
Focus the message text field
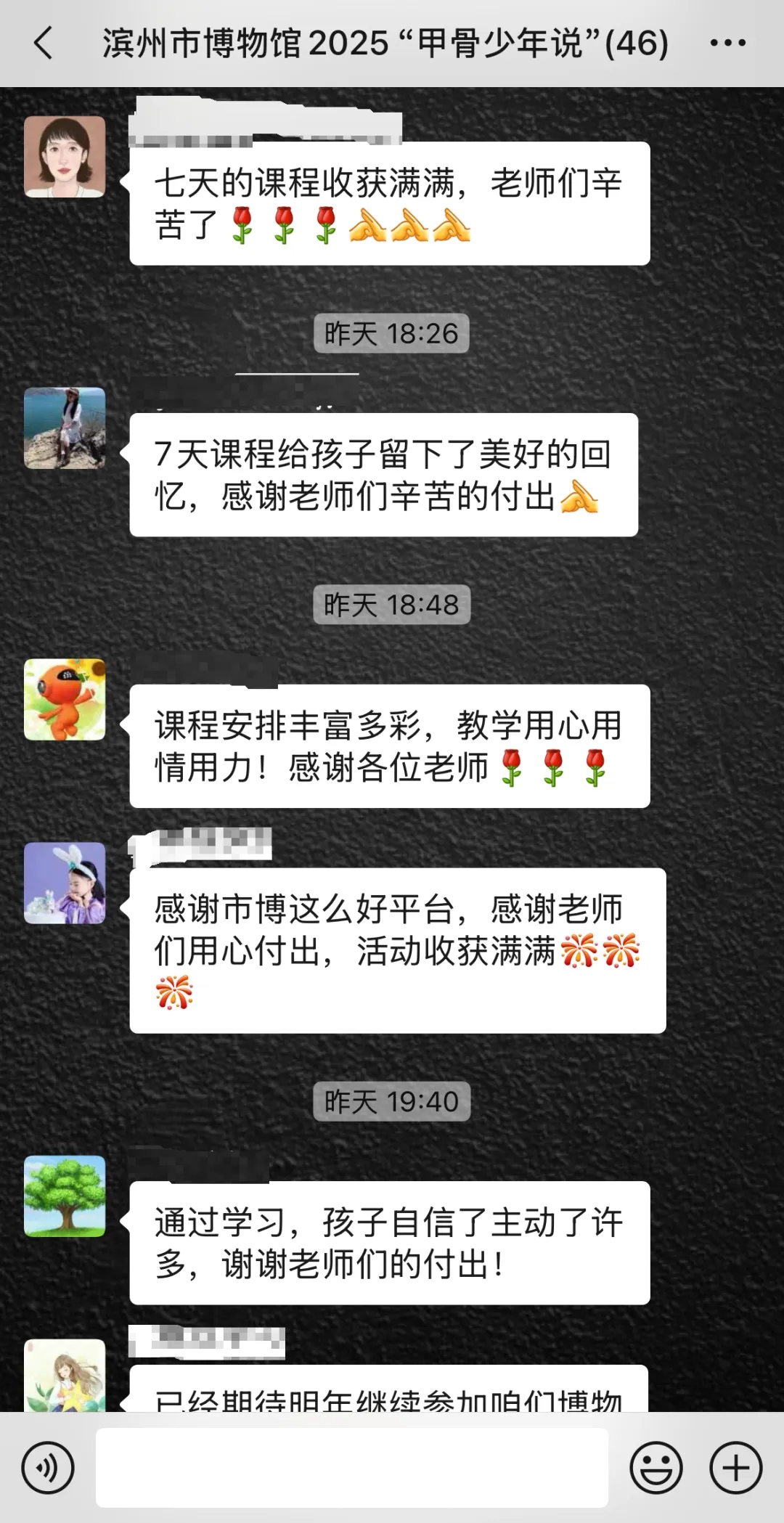coord(351,1467)
